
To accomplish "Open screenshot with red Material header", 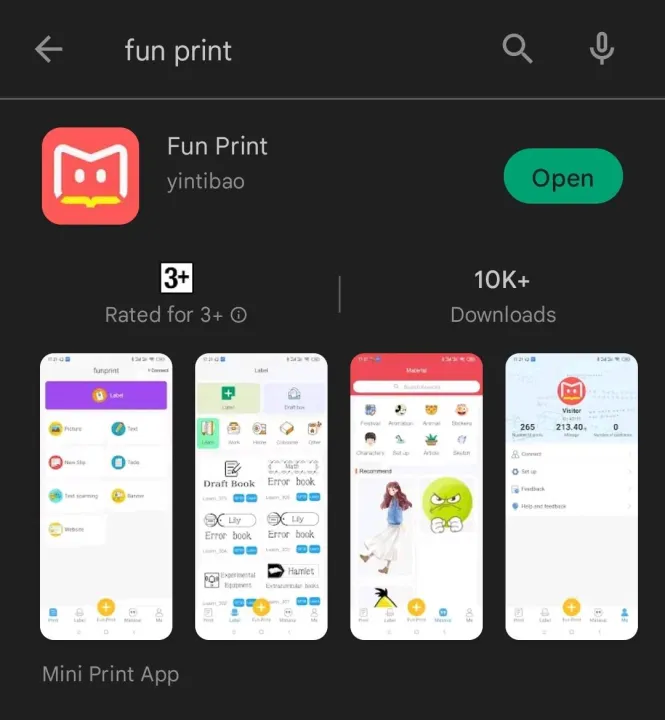I will tap(416, 496).
